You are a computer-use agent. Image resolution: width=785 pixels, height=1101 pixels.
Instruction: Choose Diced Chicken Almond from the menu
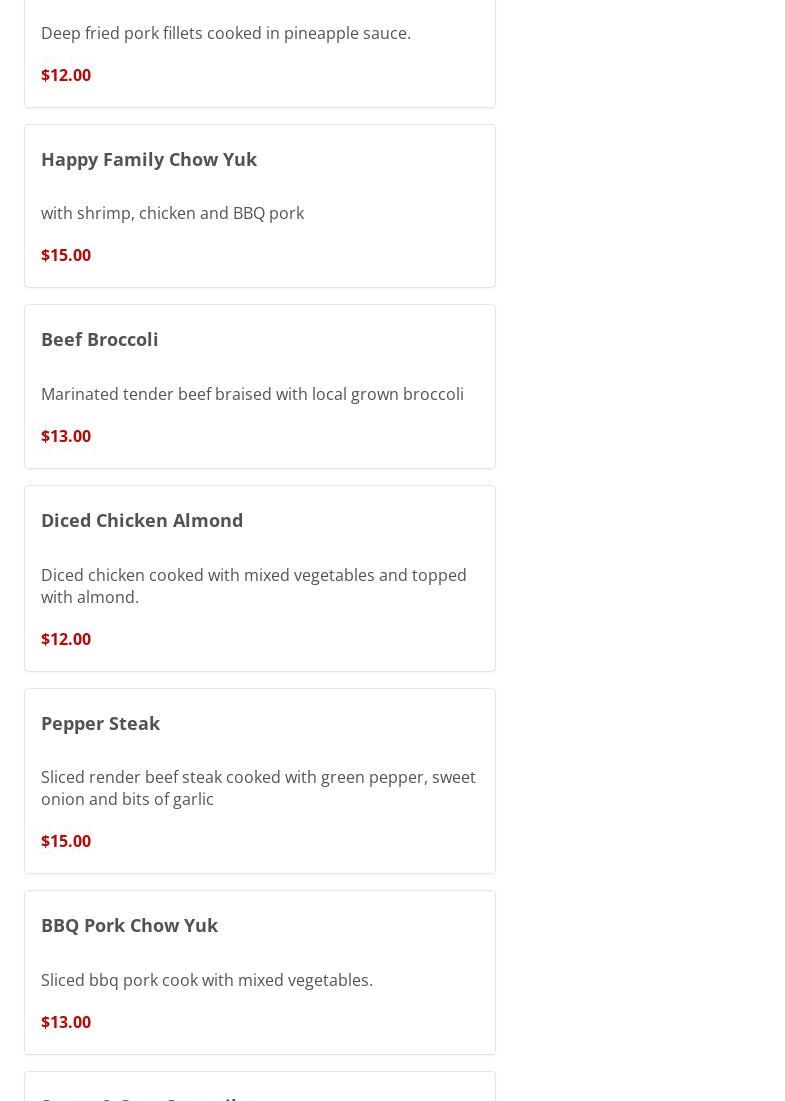pos(259,578)
